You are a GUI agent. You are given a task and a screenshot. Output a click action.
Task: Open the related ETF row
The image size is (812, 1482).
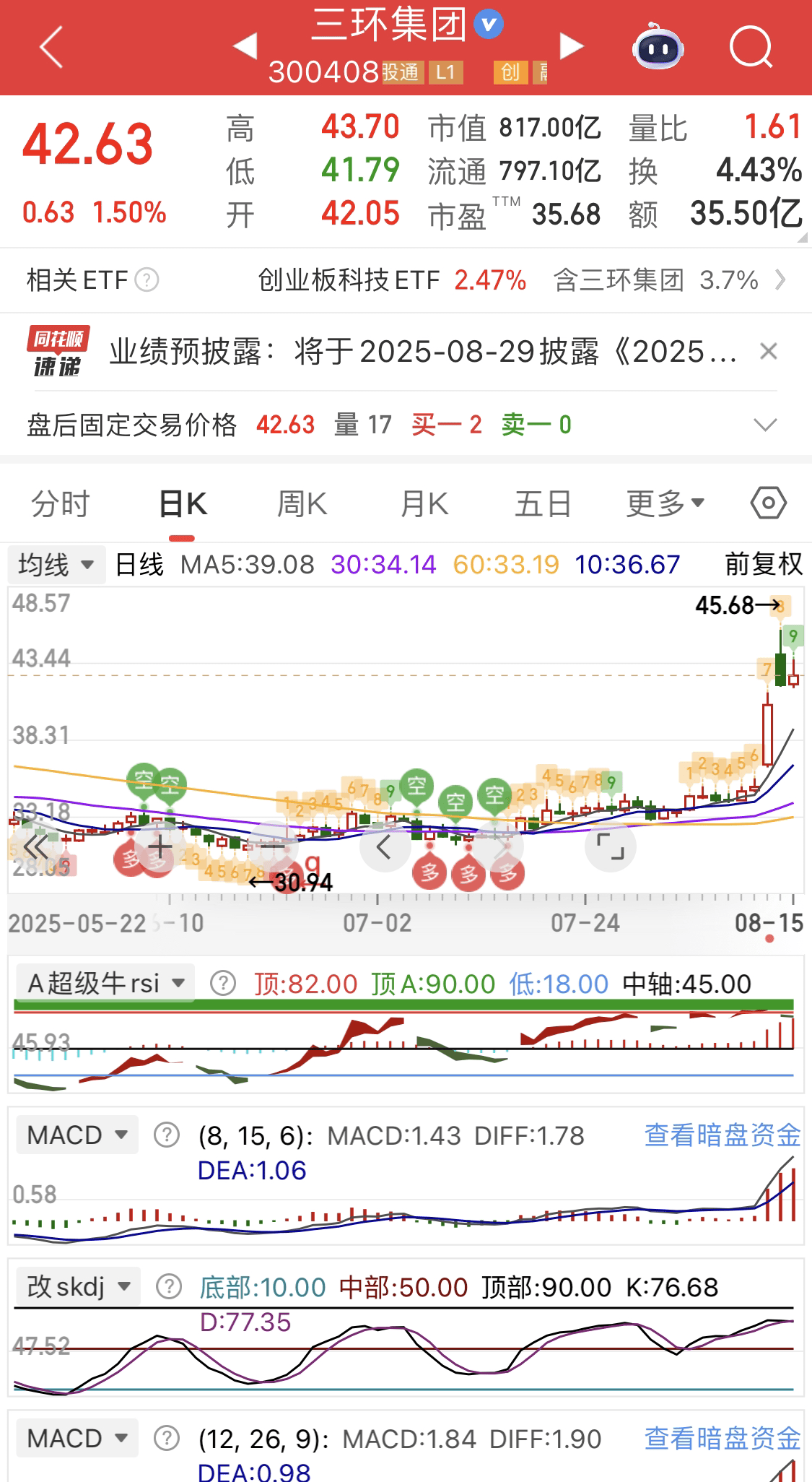(406, 280)
